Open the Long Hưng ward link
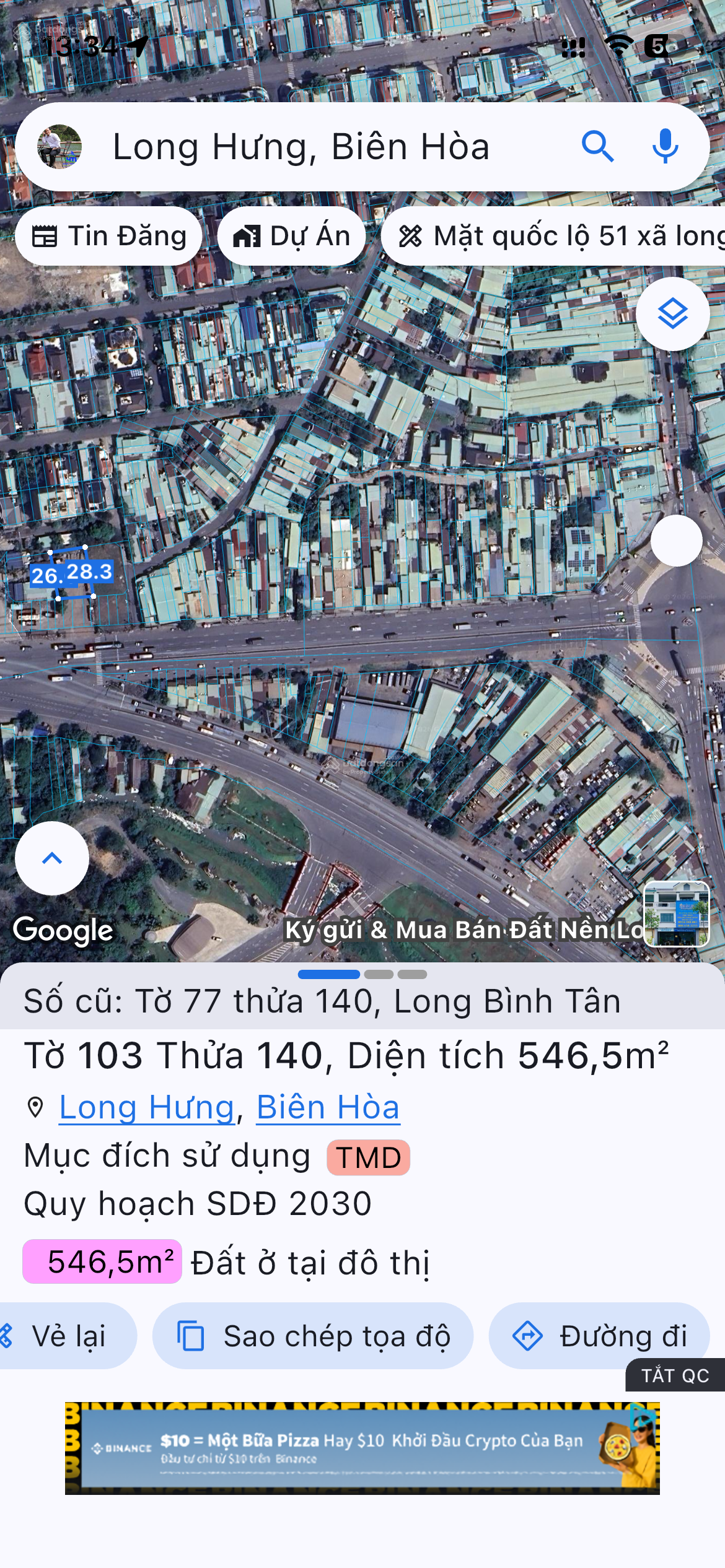 pos(146,1107)
